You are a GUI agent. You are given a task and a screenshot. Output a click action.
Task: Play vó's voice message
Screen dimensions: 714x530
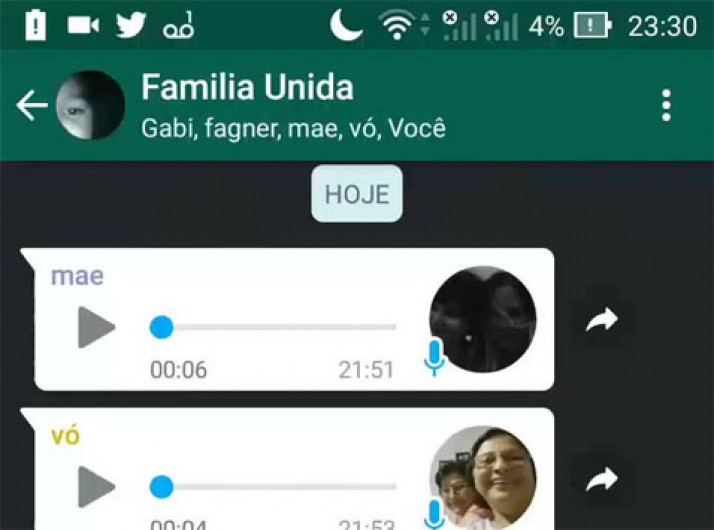point(97,487)
